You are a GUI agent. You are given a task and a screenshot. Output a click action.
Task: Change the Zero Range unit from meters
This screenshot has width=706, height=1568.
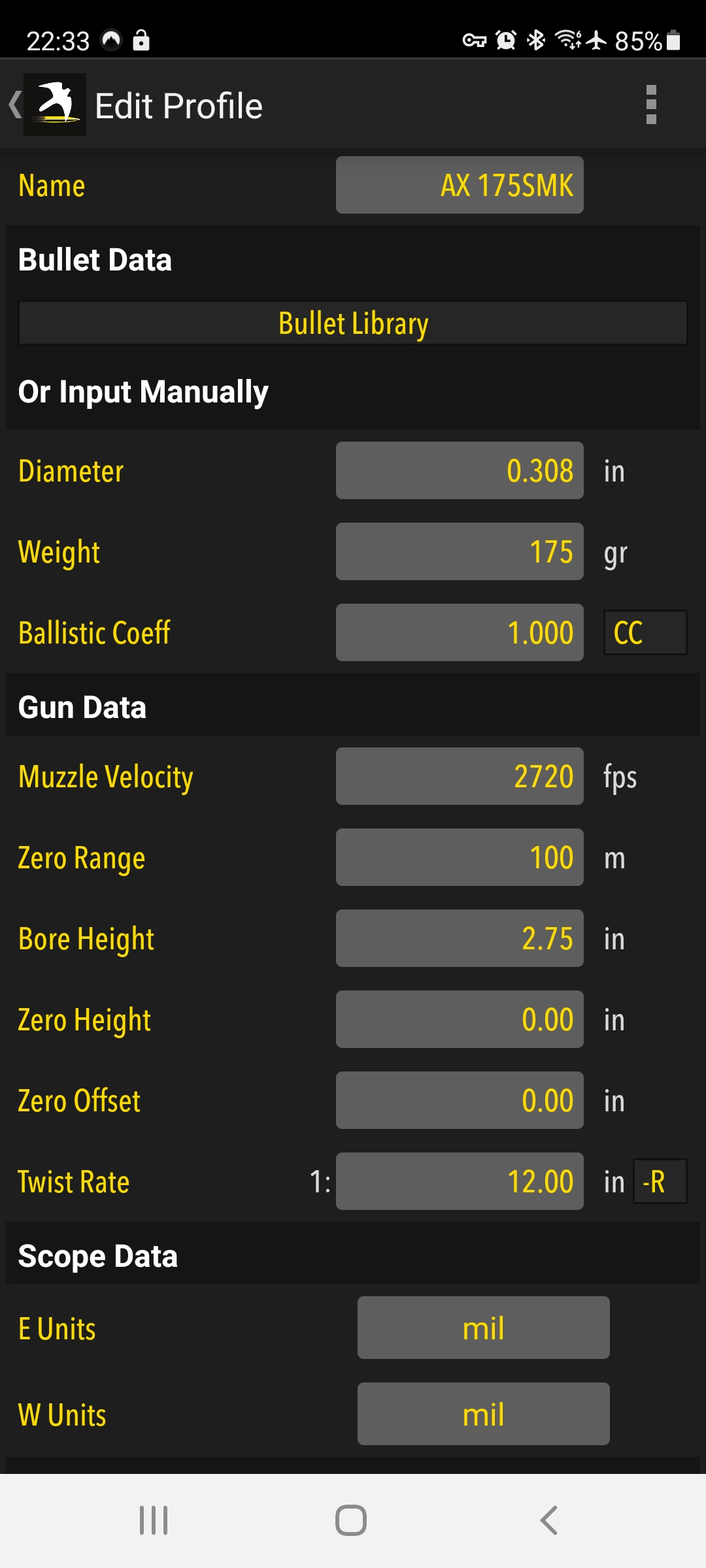(613, 858)
